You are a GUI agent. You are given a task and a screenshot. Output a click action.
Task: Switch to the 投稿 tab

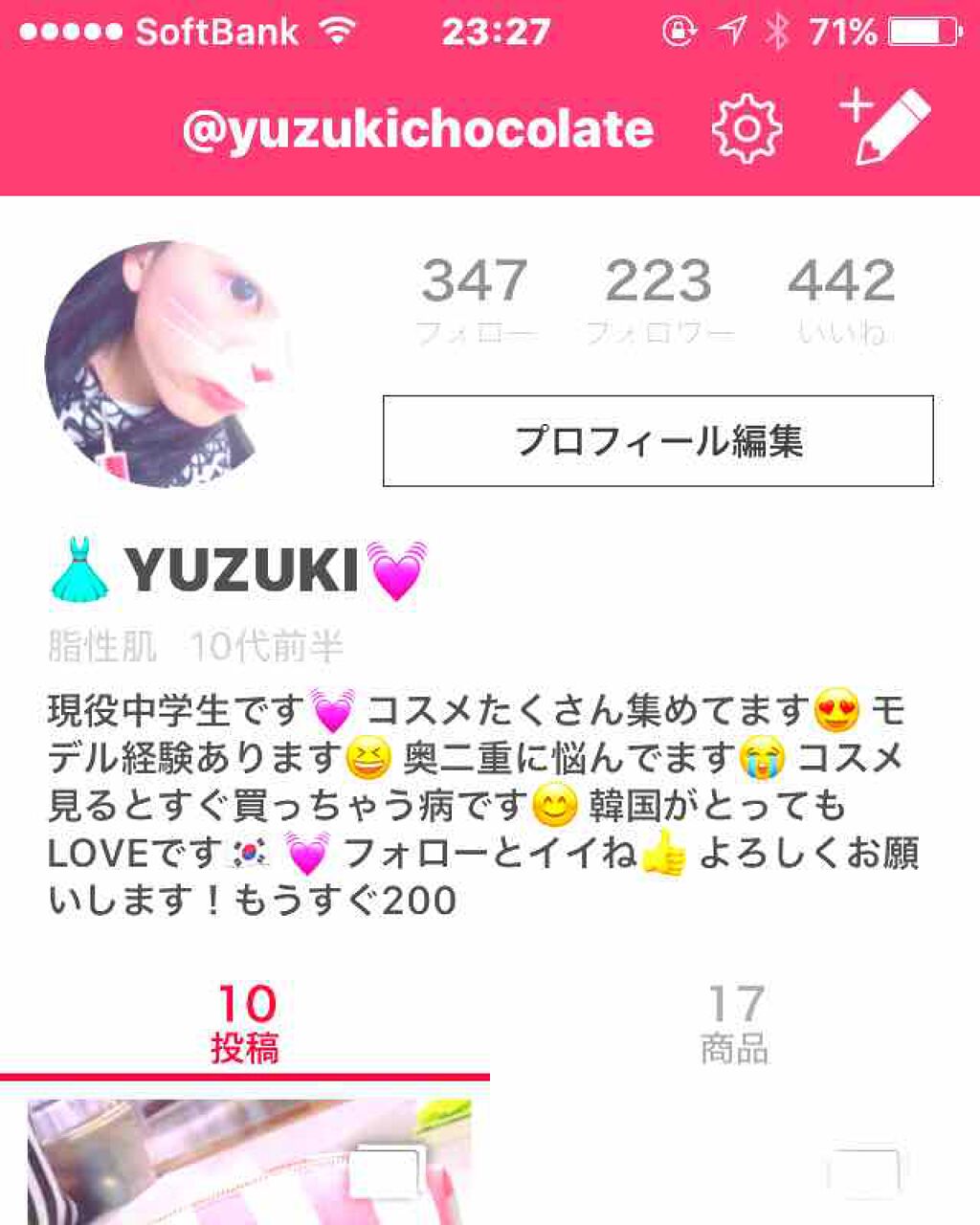click(x=246, y=1024)
